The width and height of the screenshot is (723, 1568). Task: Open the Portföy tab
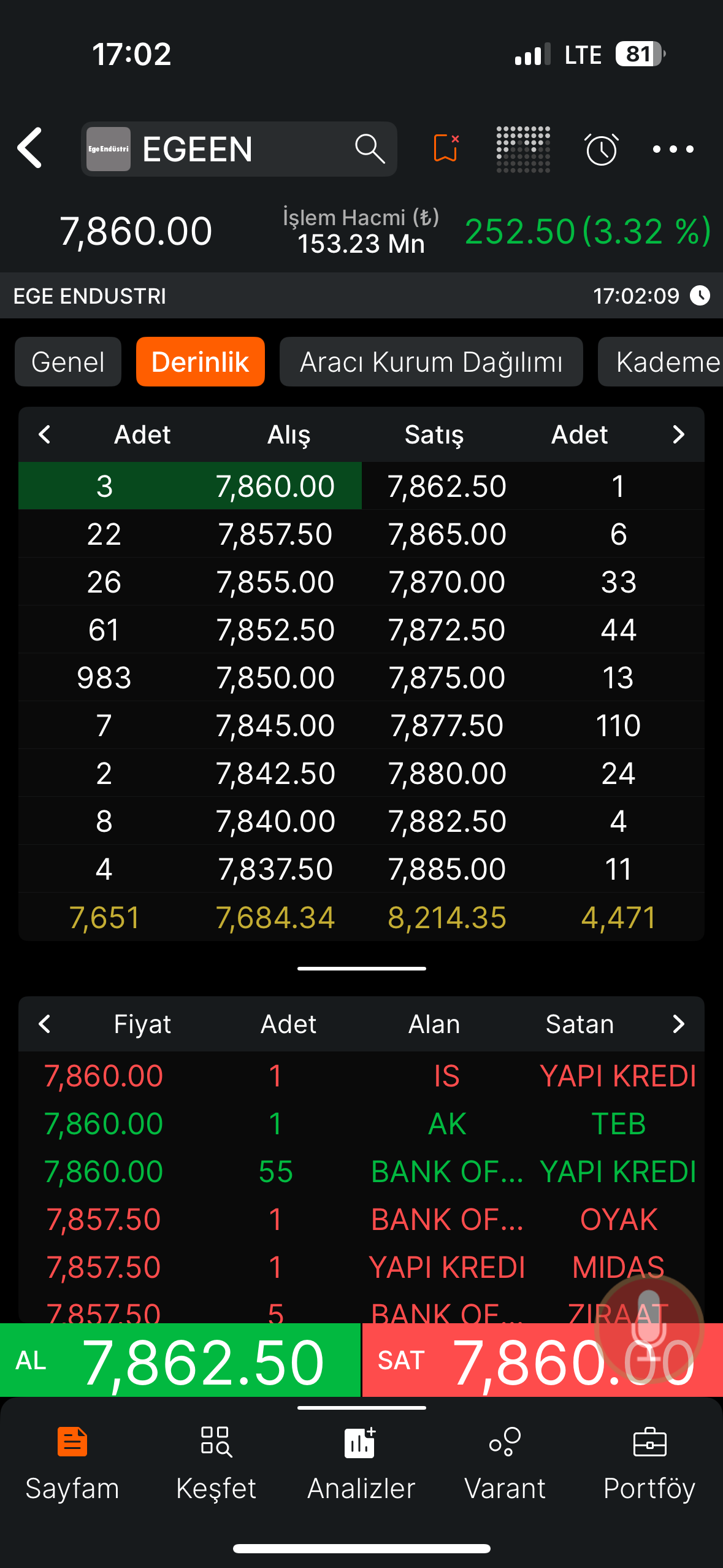(x=649, y=1464)
